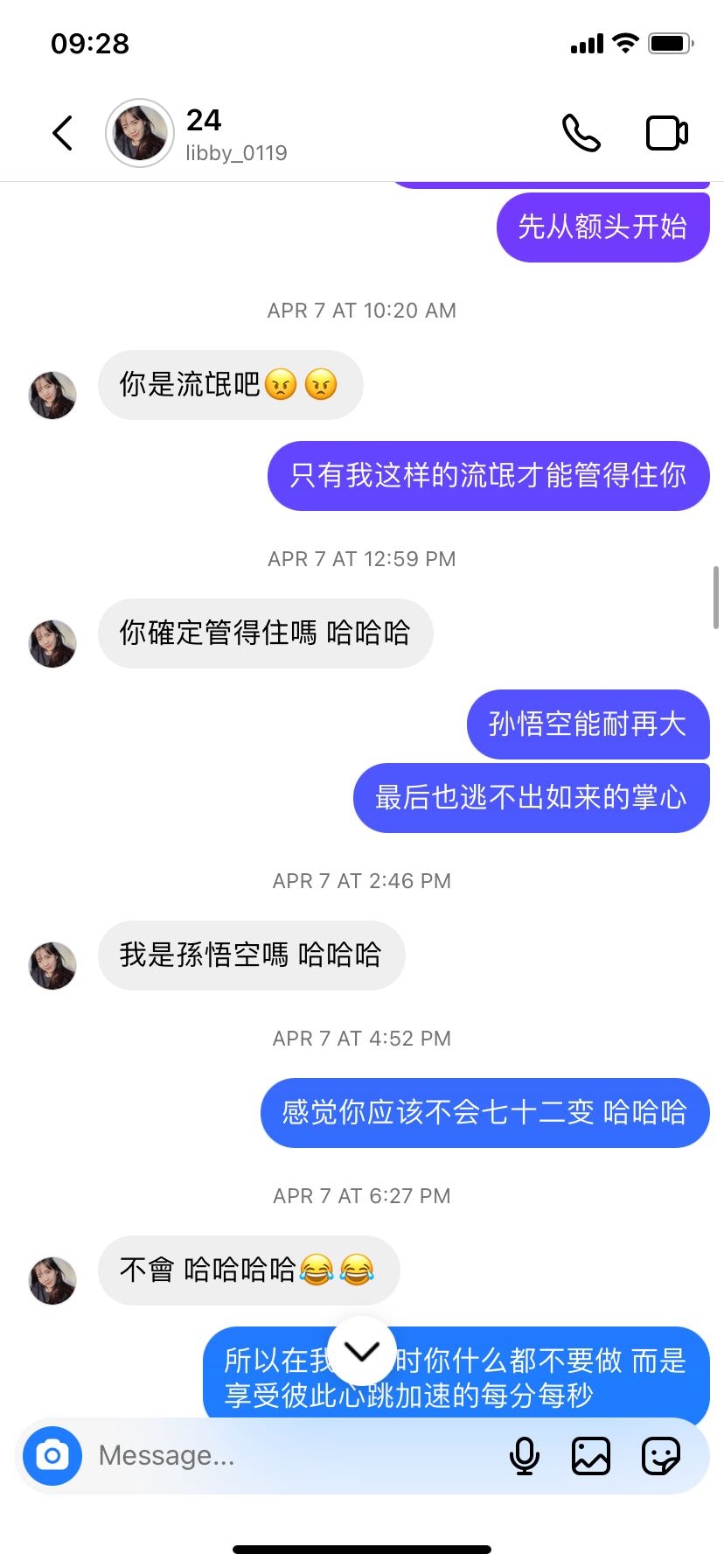The height and width of the screenshot is (1568, 724).
Task: Jump to latest messages with down arrow
Action: [361, 1351]
